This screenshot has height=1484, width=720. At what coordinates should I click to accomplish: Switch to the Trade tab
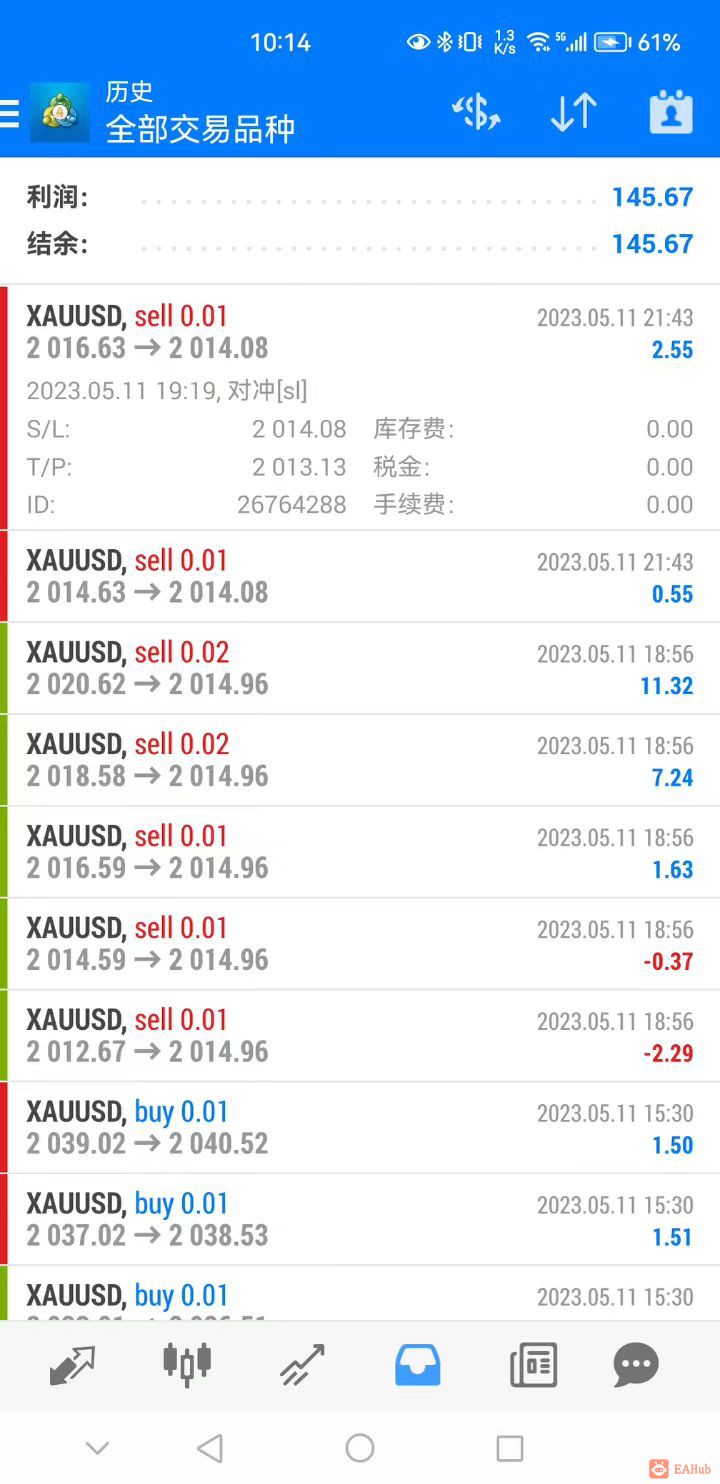pos(302,1365)
